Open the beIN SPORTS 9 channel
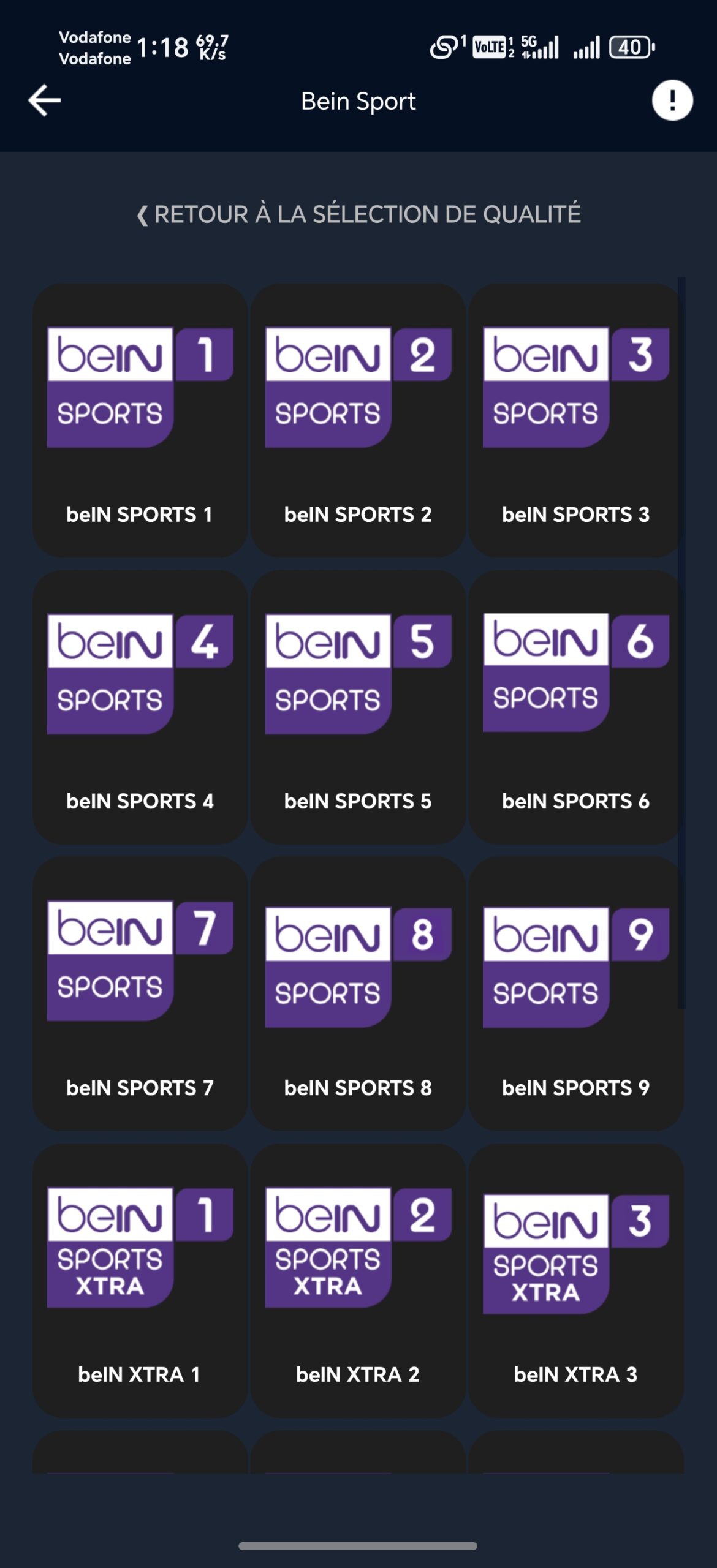Screen dimensions: 717x1568 [575, 993]
